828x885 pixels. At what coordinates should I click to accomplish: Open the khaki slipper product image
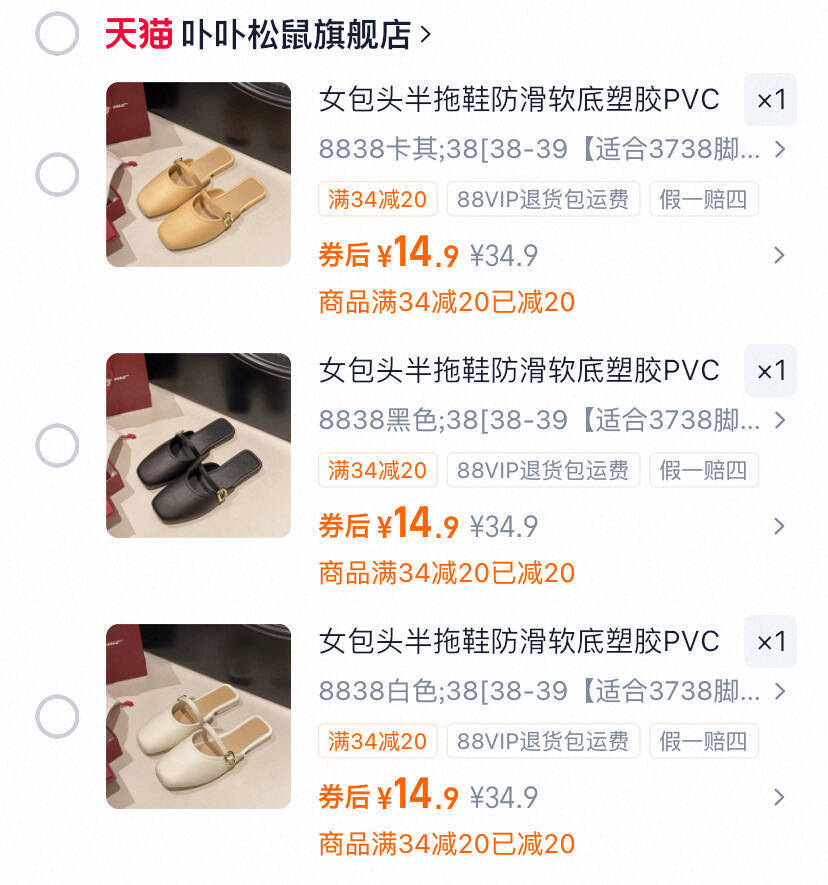198,175
